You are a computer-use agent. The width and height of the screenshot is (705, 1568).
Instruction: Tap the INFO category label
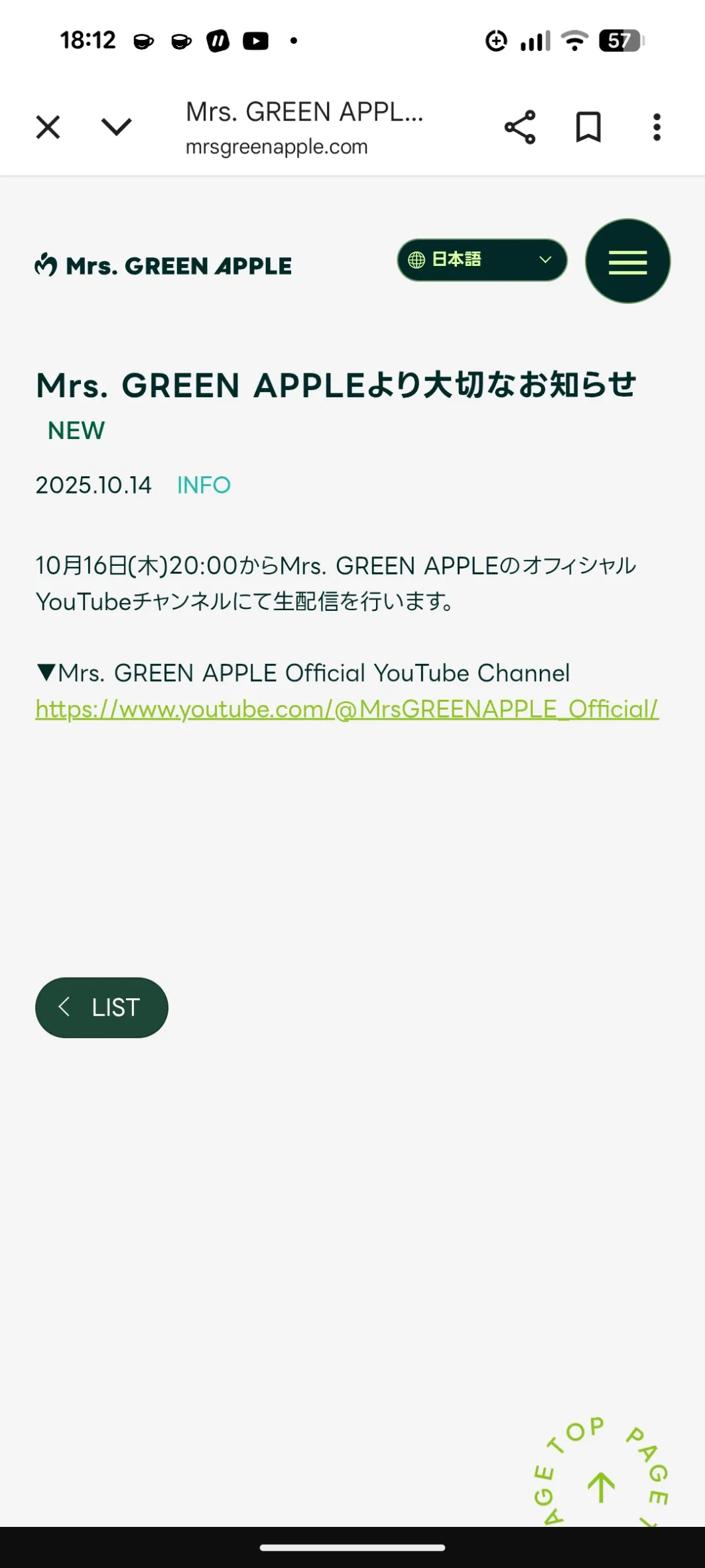click(x=204, y=485)
